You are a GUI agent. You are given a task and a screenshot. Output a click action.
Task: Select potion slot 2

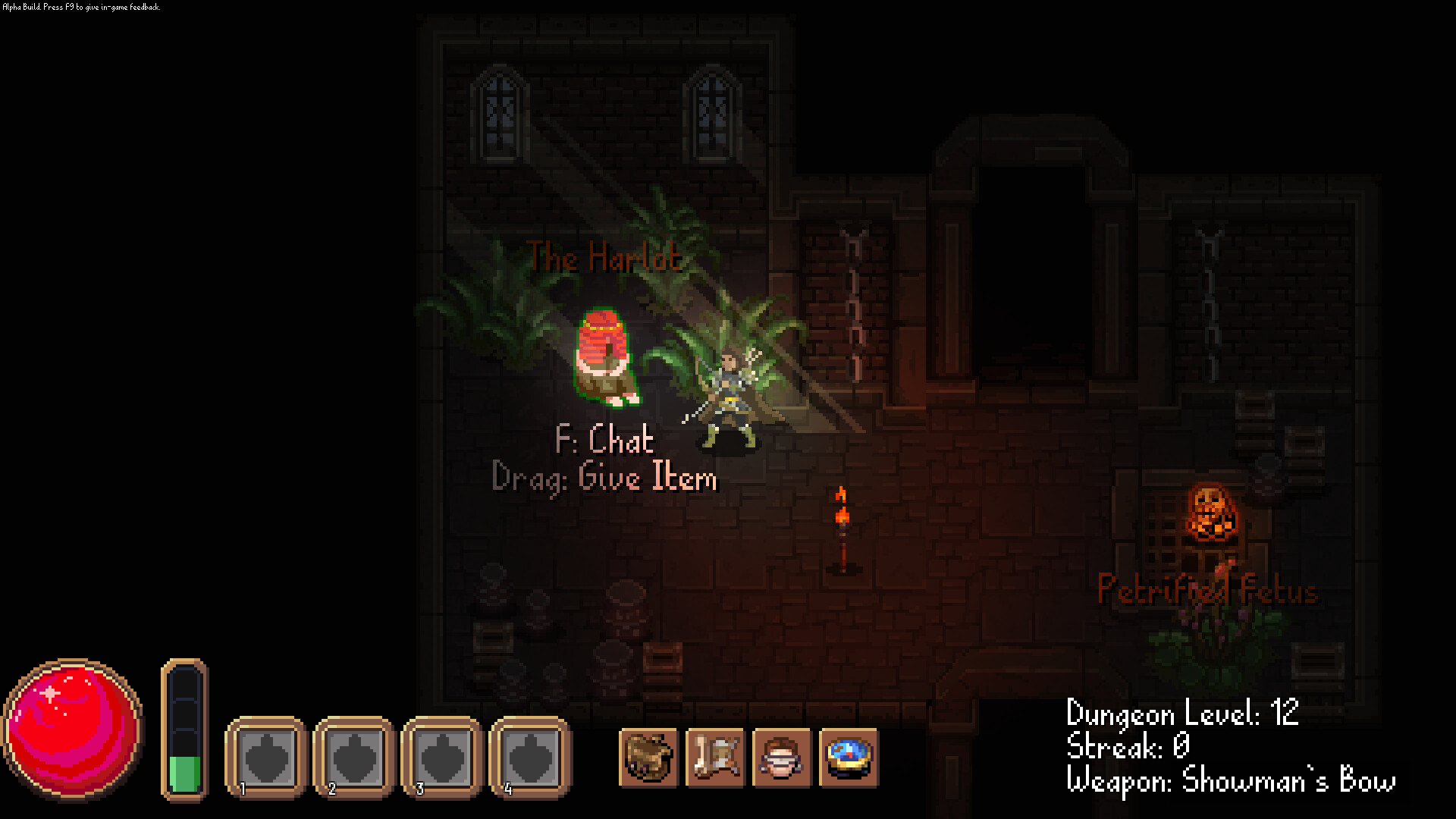(354, 758)
